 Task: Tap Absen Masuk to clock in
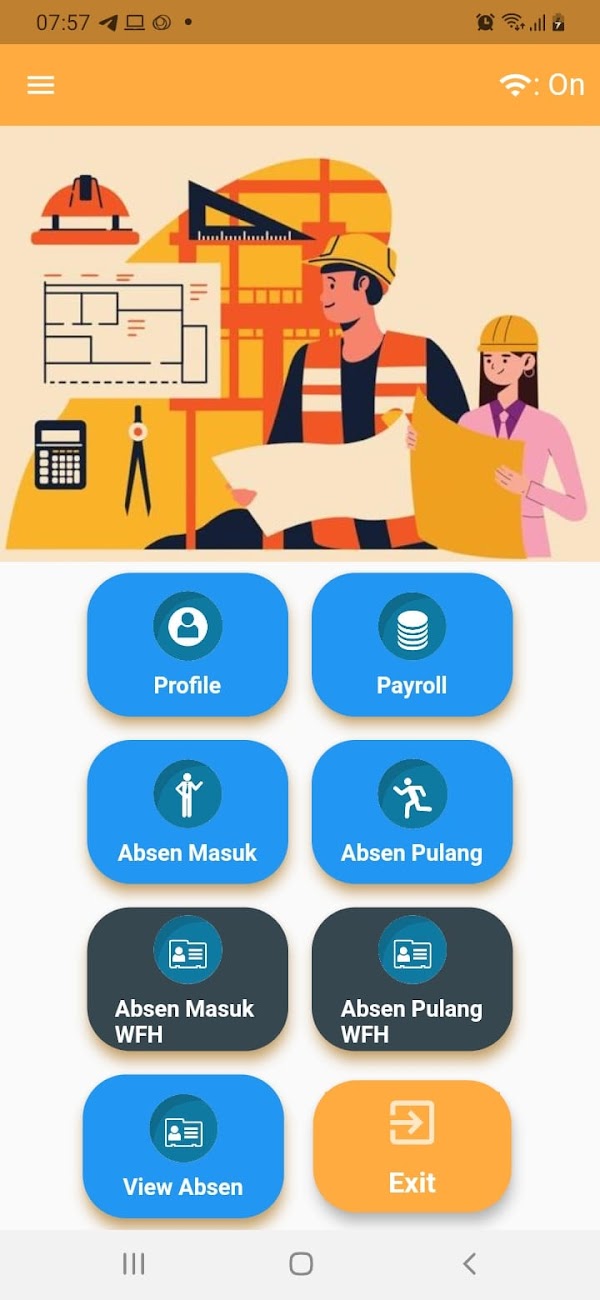tap(187, 811)
